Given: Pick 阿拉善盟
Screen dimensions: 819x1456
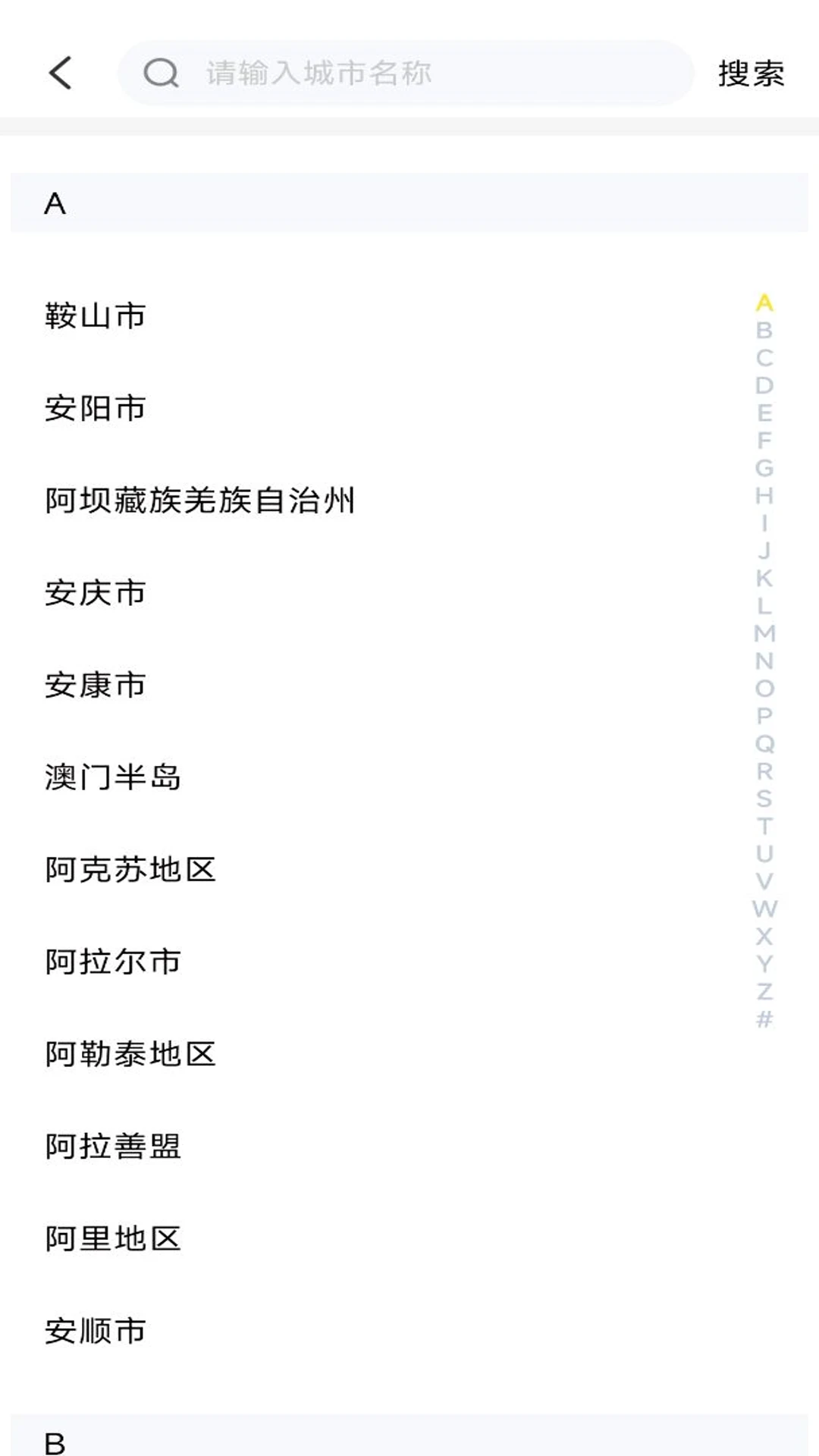Looking at the screenshot, I should 112,1147.
